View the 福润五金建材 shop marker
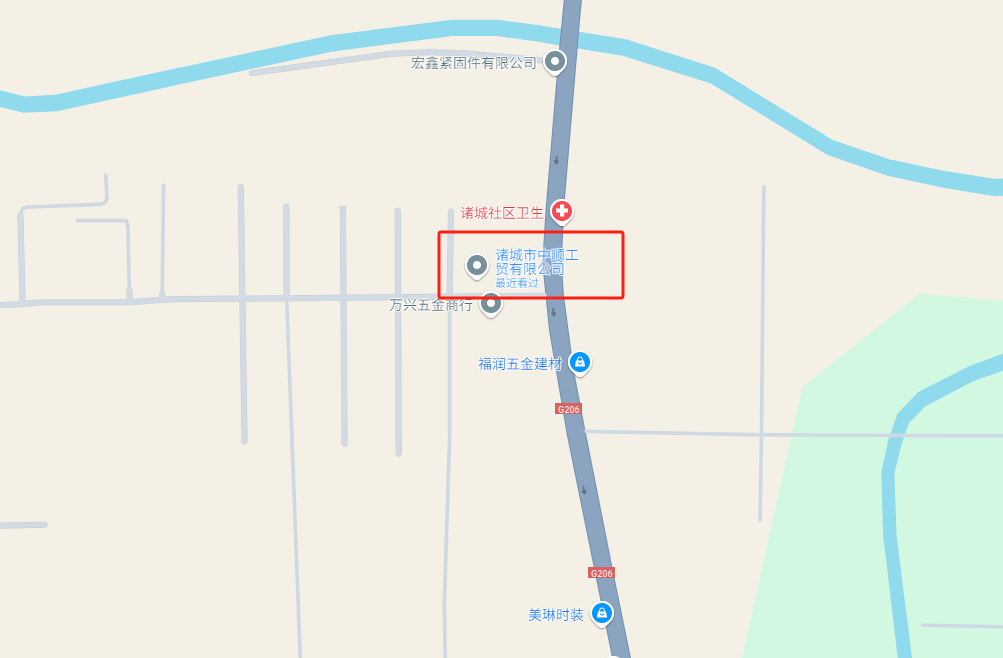The width and height of the screenshot is (1003, 658). (579, 362)
